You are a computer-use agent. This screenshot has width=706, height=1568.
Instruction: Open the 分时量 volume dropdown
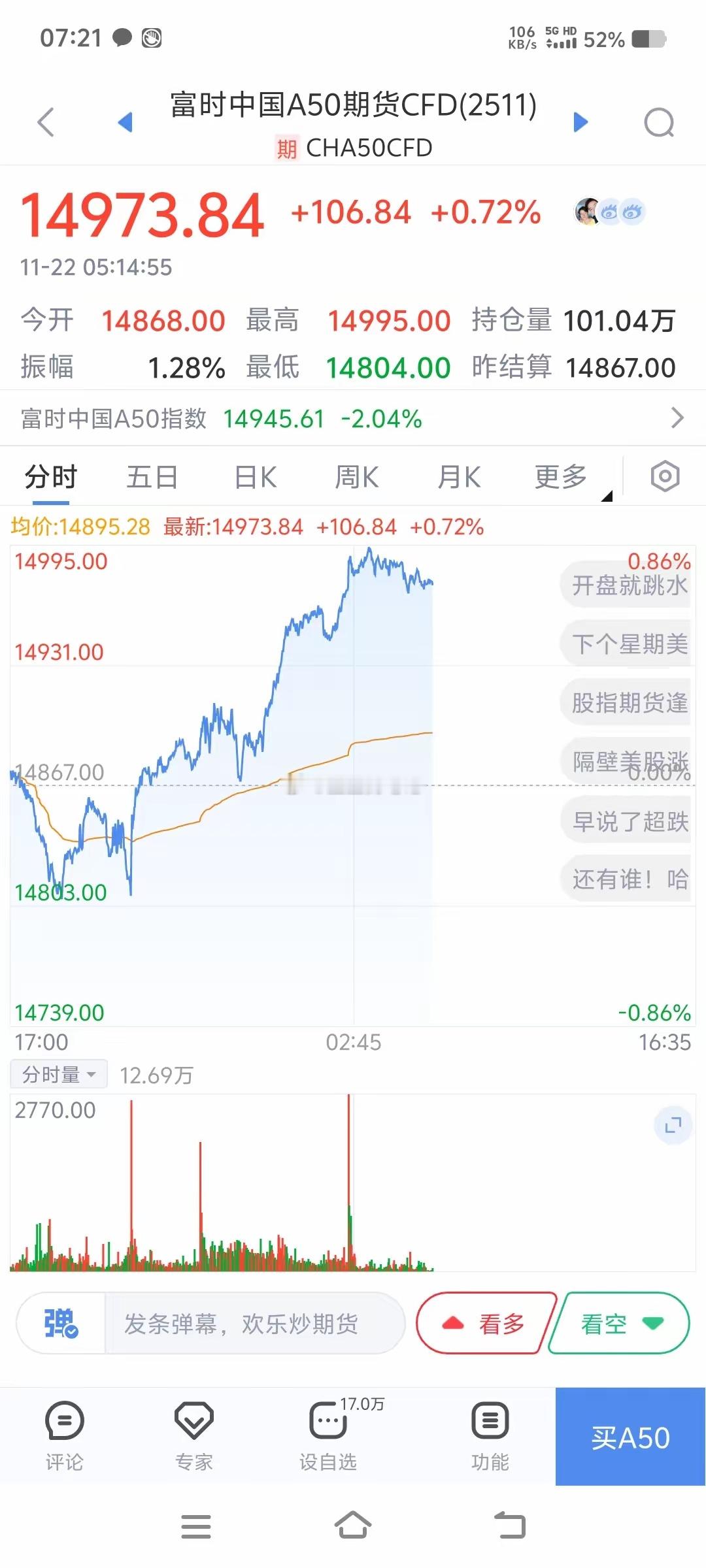[x=58, y=1073]
